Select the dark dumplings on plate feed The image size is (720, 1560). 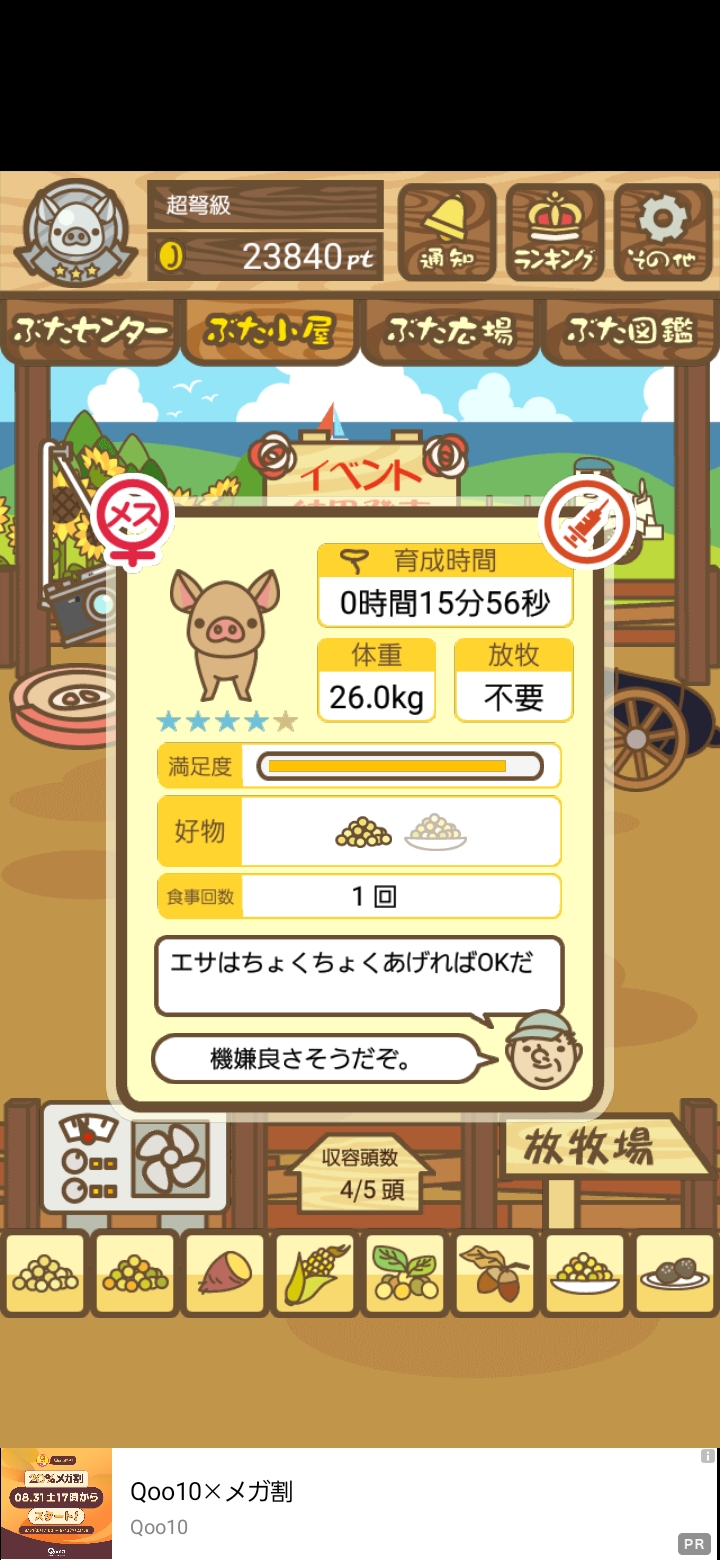(675, 1273)
